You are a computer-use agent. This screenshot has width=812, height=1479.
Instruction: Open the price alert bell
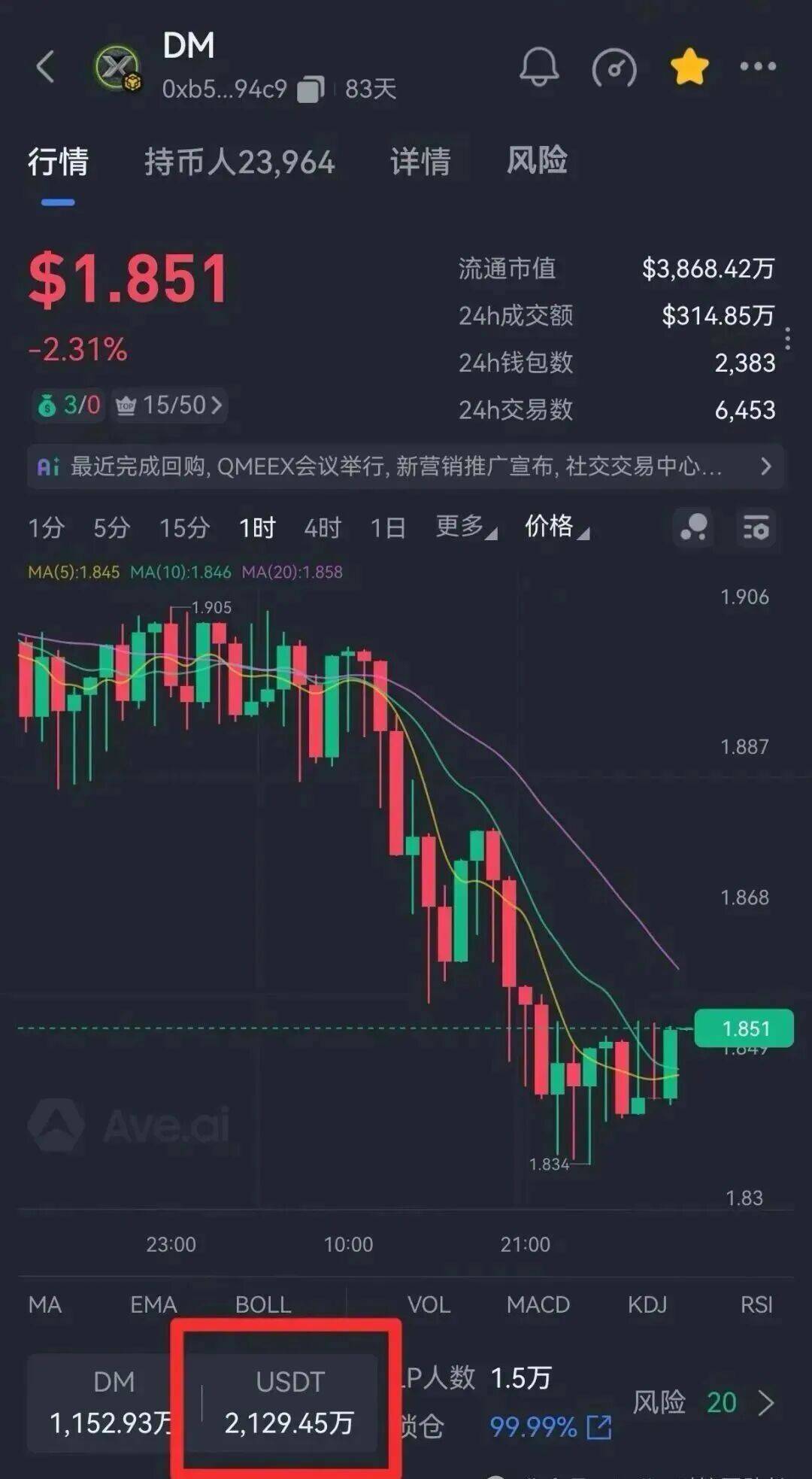[539, 67]
